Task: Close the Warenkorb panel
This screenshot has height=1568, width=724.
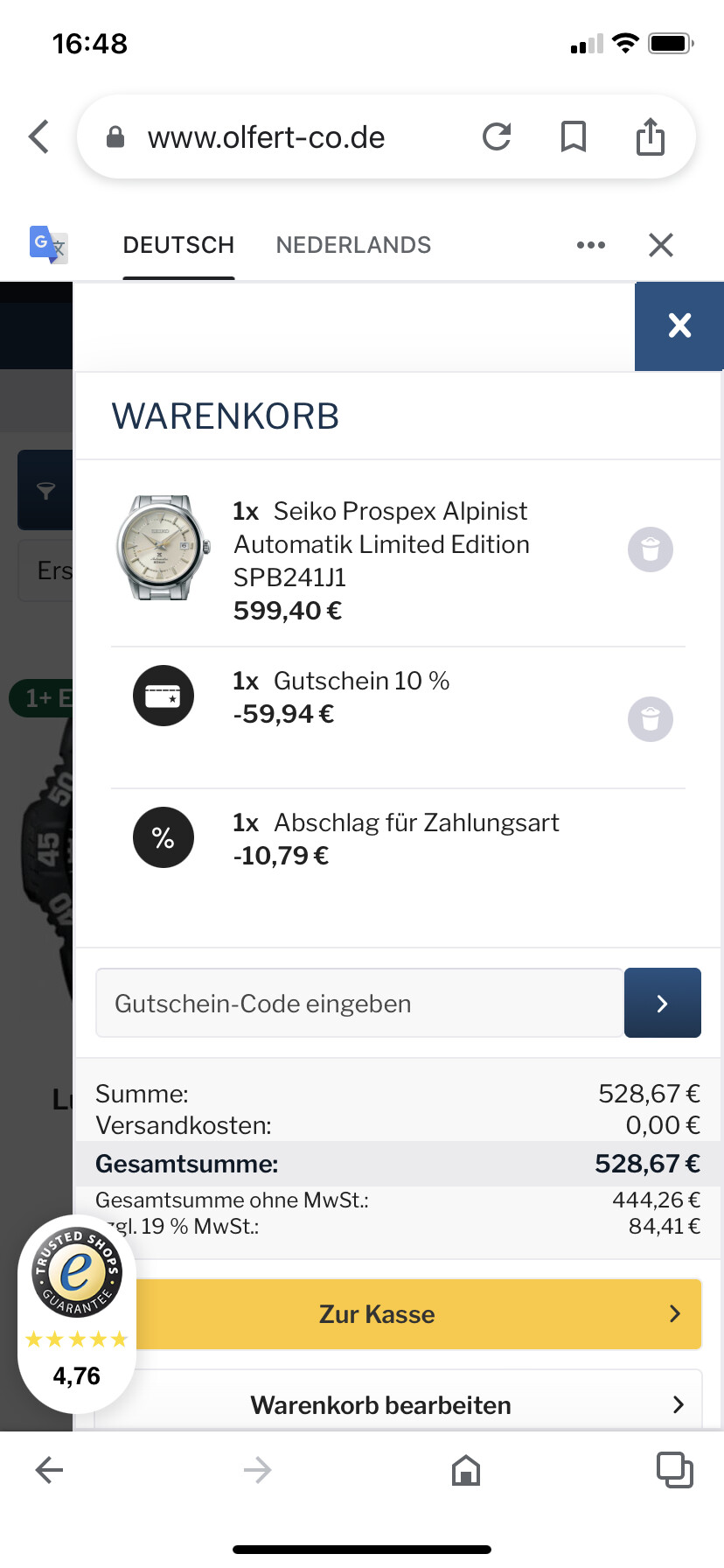Action: 679,325
